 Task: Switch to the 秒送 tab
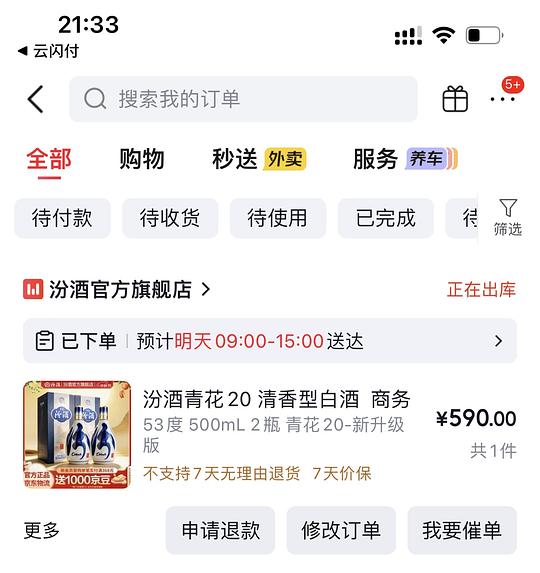259,159
